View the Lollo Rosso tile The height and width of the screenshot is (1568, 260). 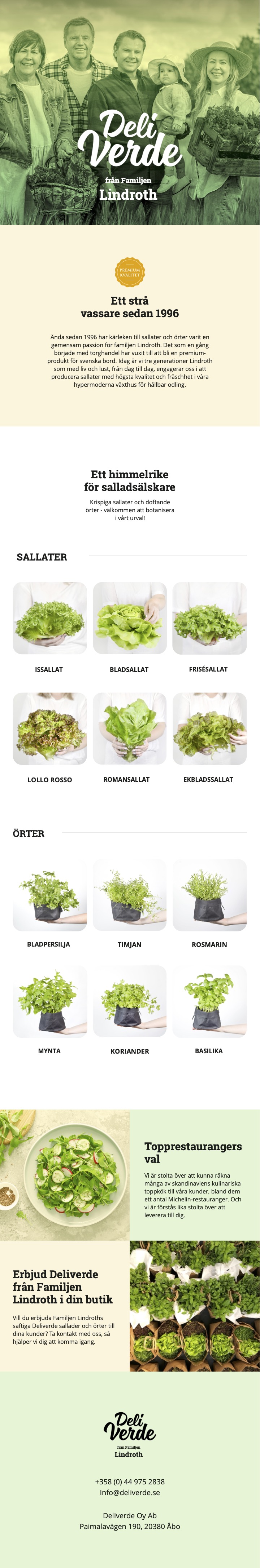coord(49,728)
